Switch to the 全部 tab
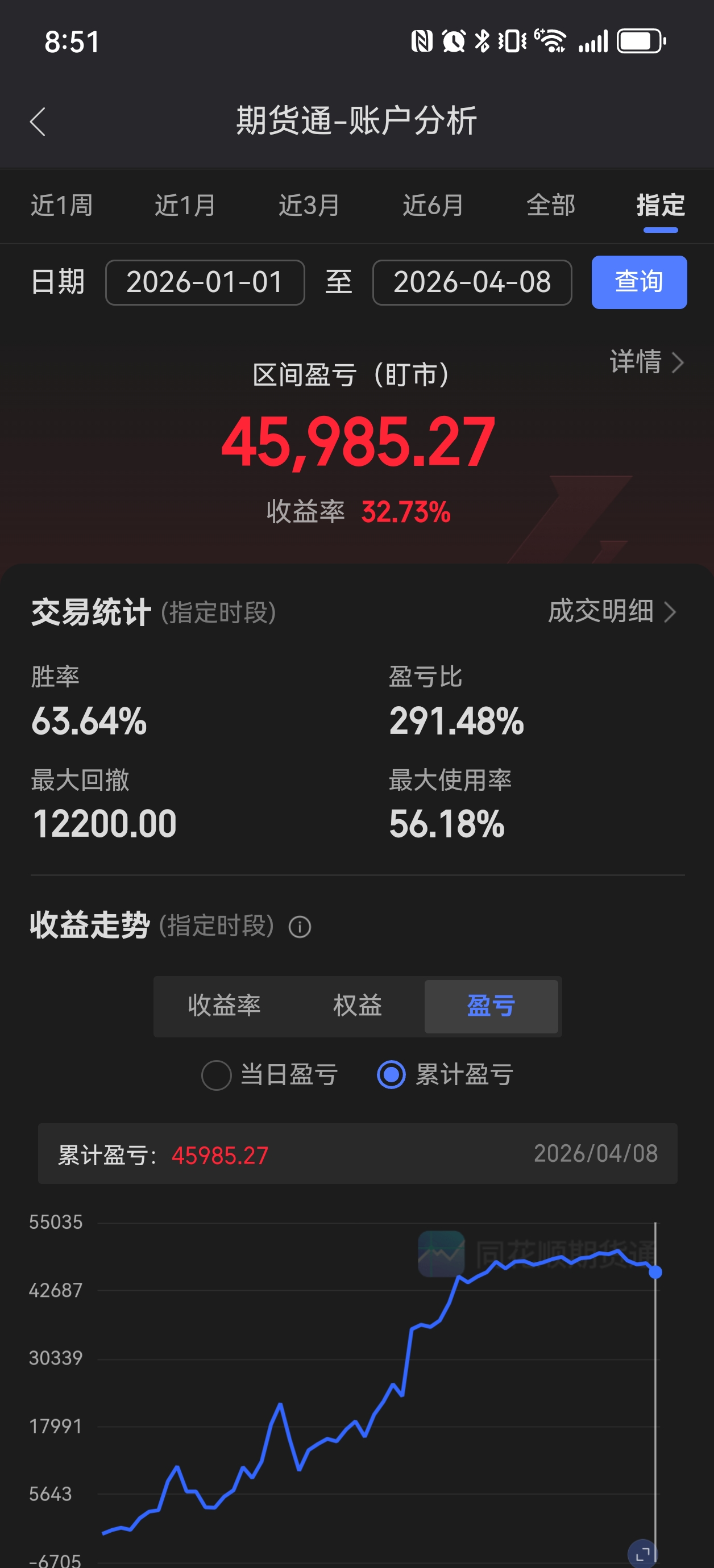Viewport: 714px width, 1568px height. (x=551, y=206)
